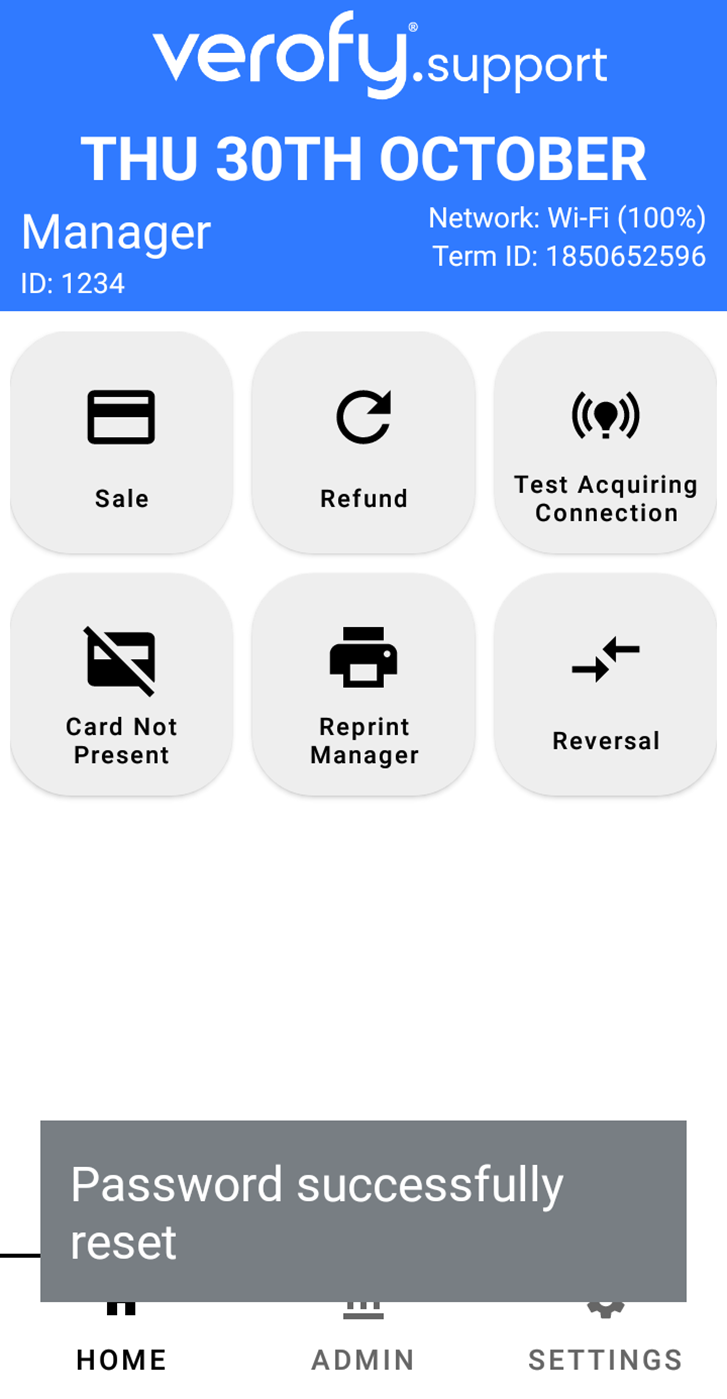
Task: Choose the Reversal option
Action: (605, 684)
